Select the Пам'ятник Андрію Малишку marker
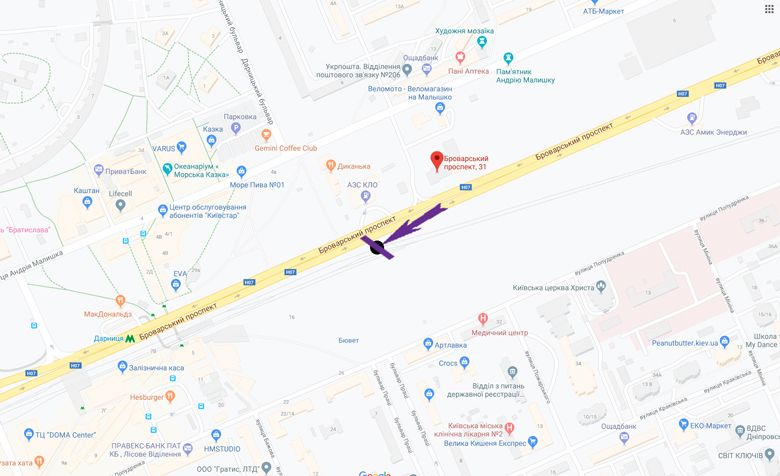Screen dimensions: 780x476 click(x=508, y=58)
